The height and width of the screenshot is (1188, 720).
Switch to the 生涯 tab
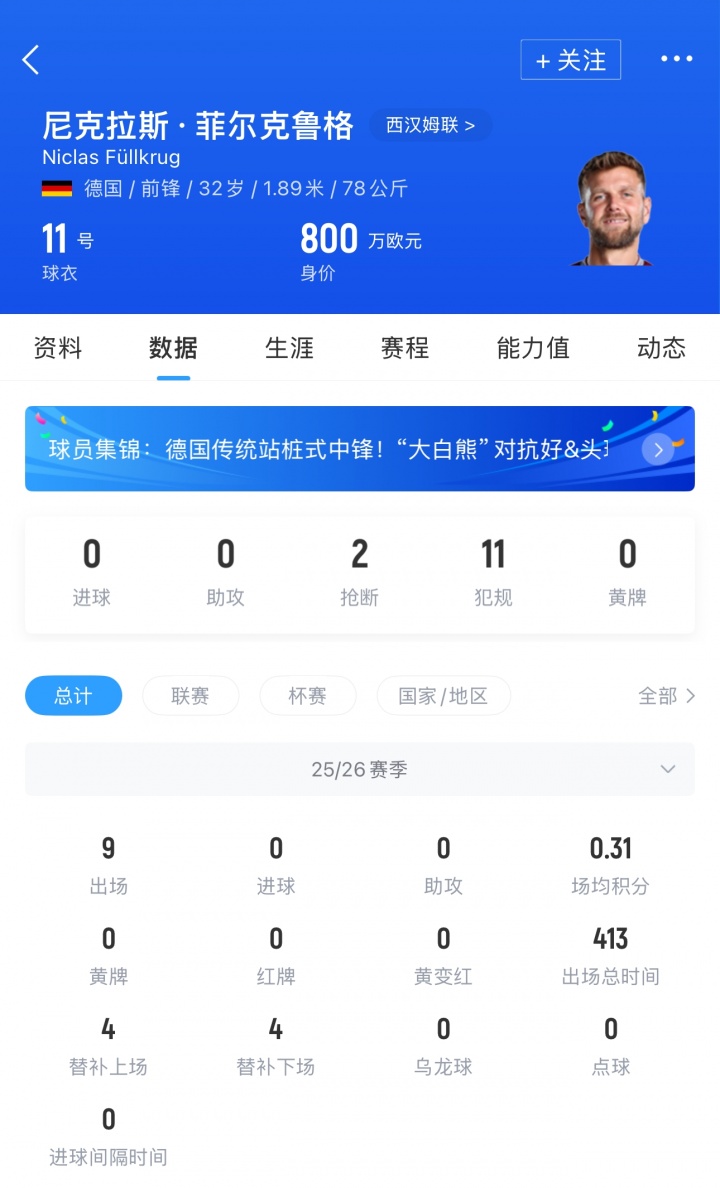tap(289, 348)
